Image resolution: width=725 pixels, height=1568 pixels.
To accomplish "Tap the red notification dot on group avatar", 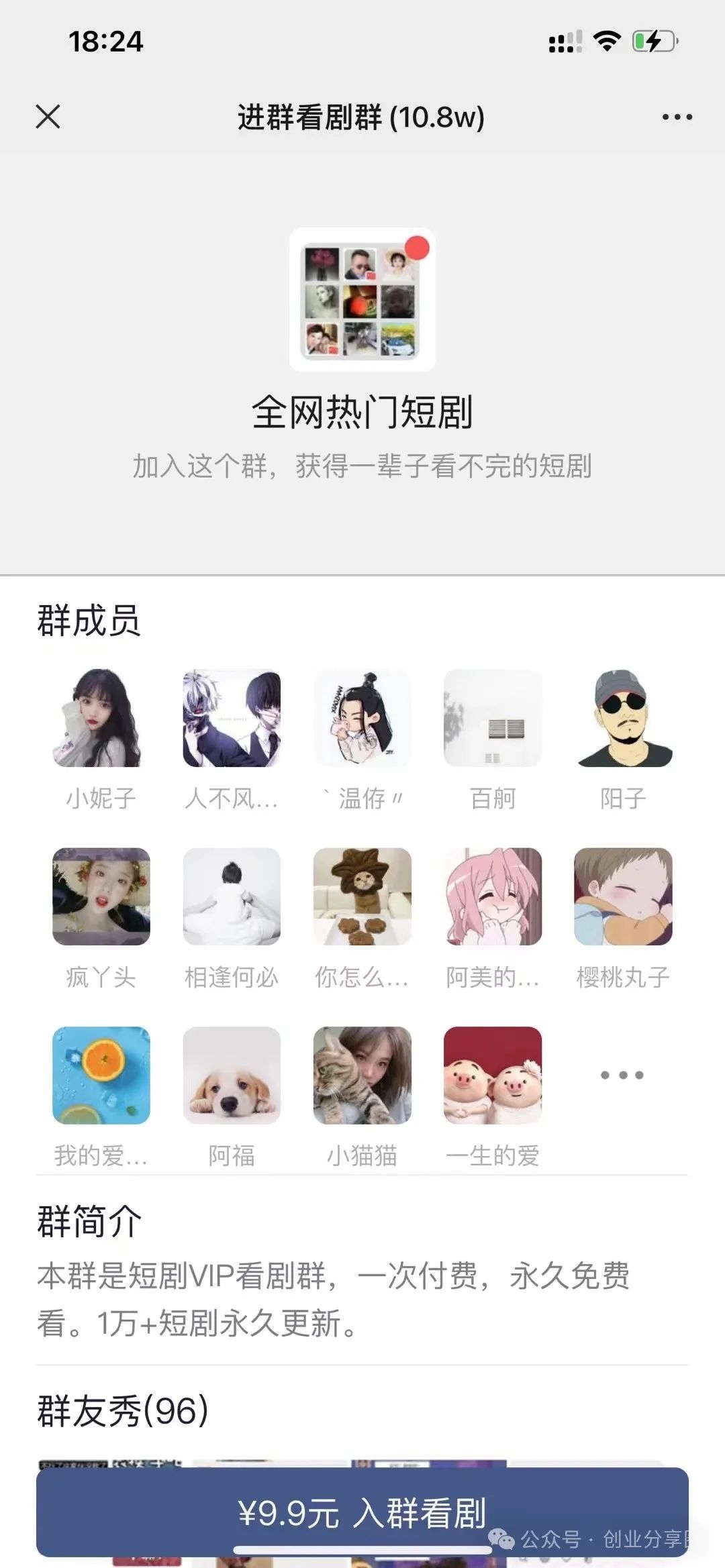I will [x=418, y=248].
